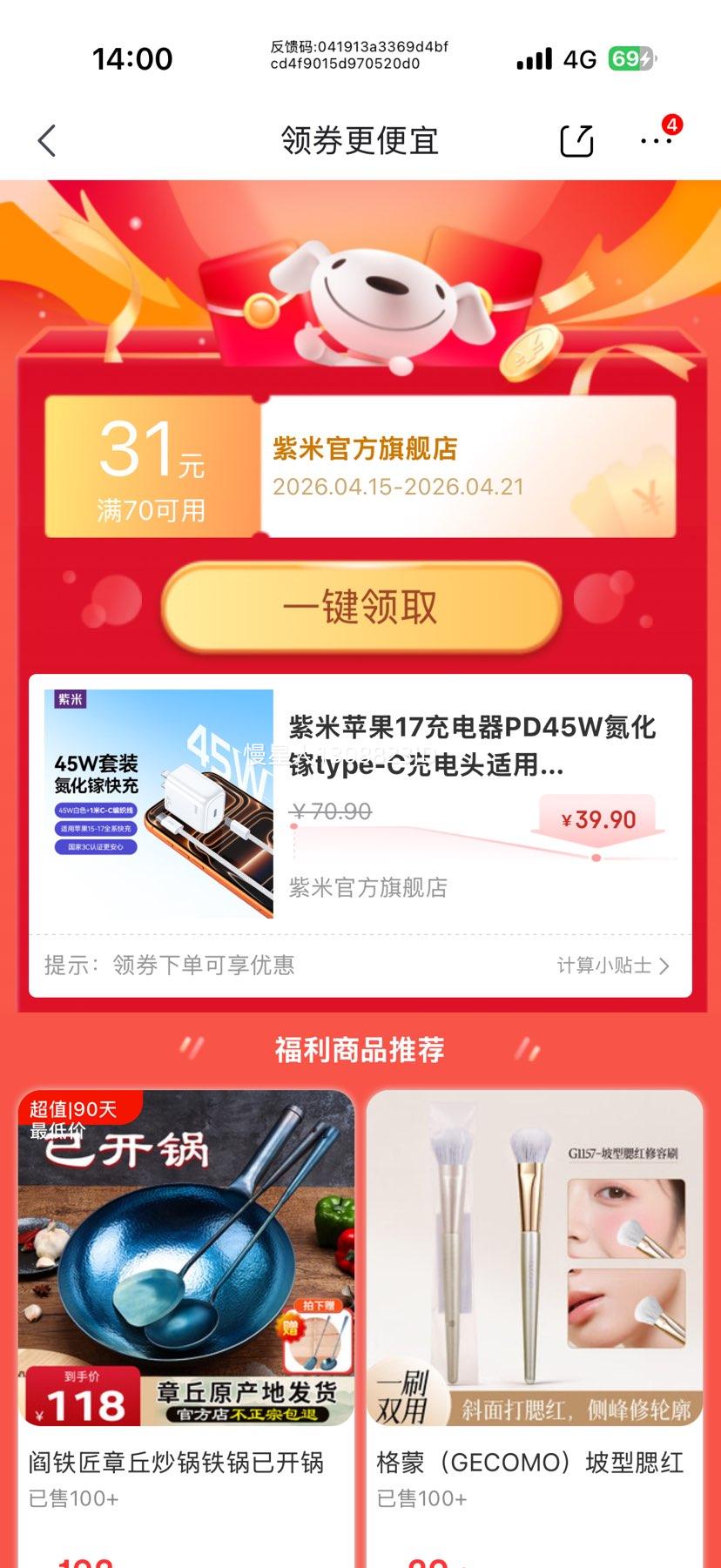Open the 计算小贴士 details expander
The image size is (721, 1568).
pyautogui.click(x=612, y=965)
